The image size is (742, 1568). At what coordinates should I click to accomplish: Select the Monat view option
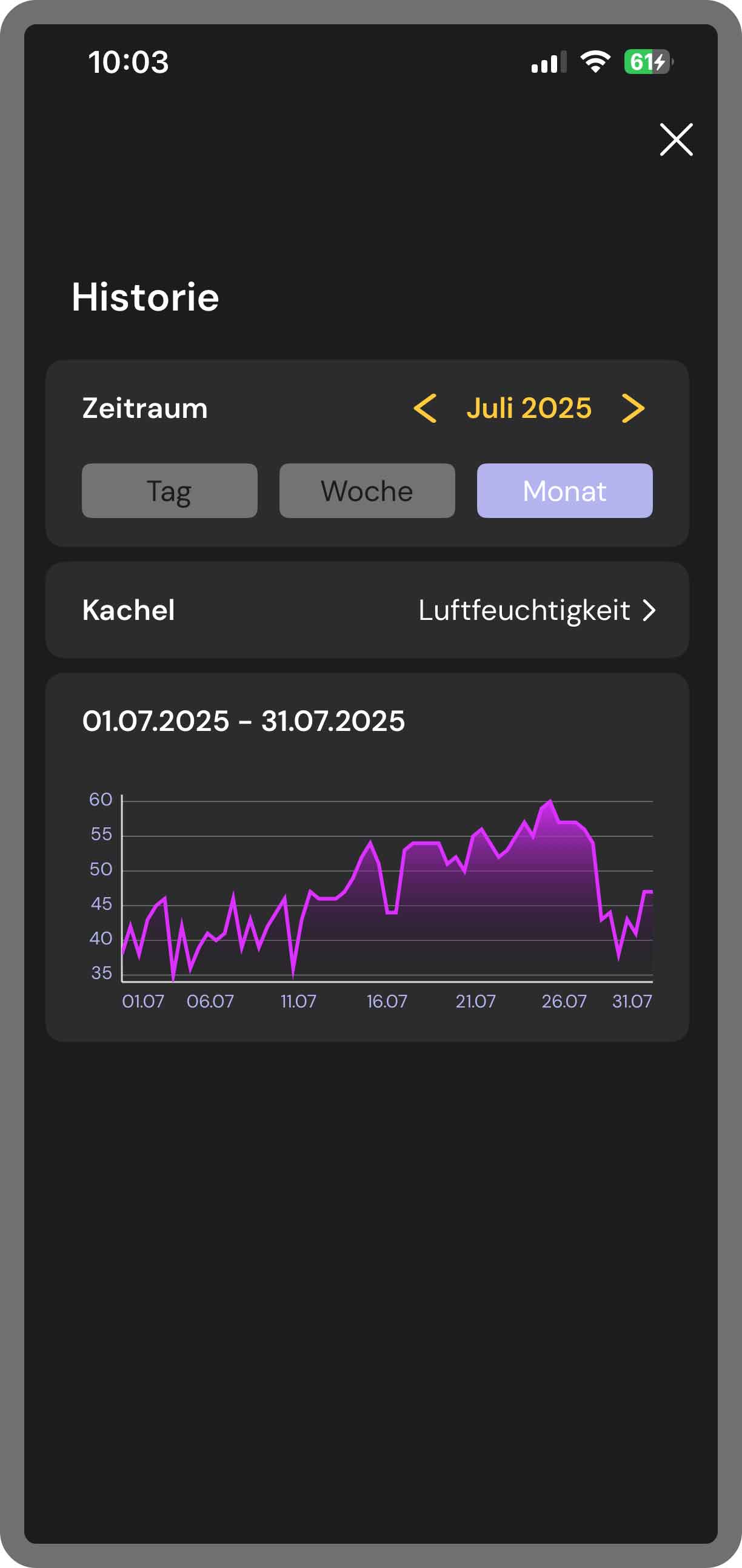pyautogui.click(x=564, y=491)
